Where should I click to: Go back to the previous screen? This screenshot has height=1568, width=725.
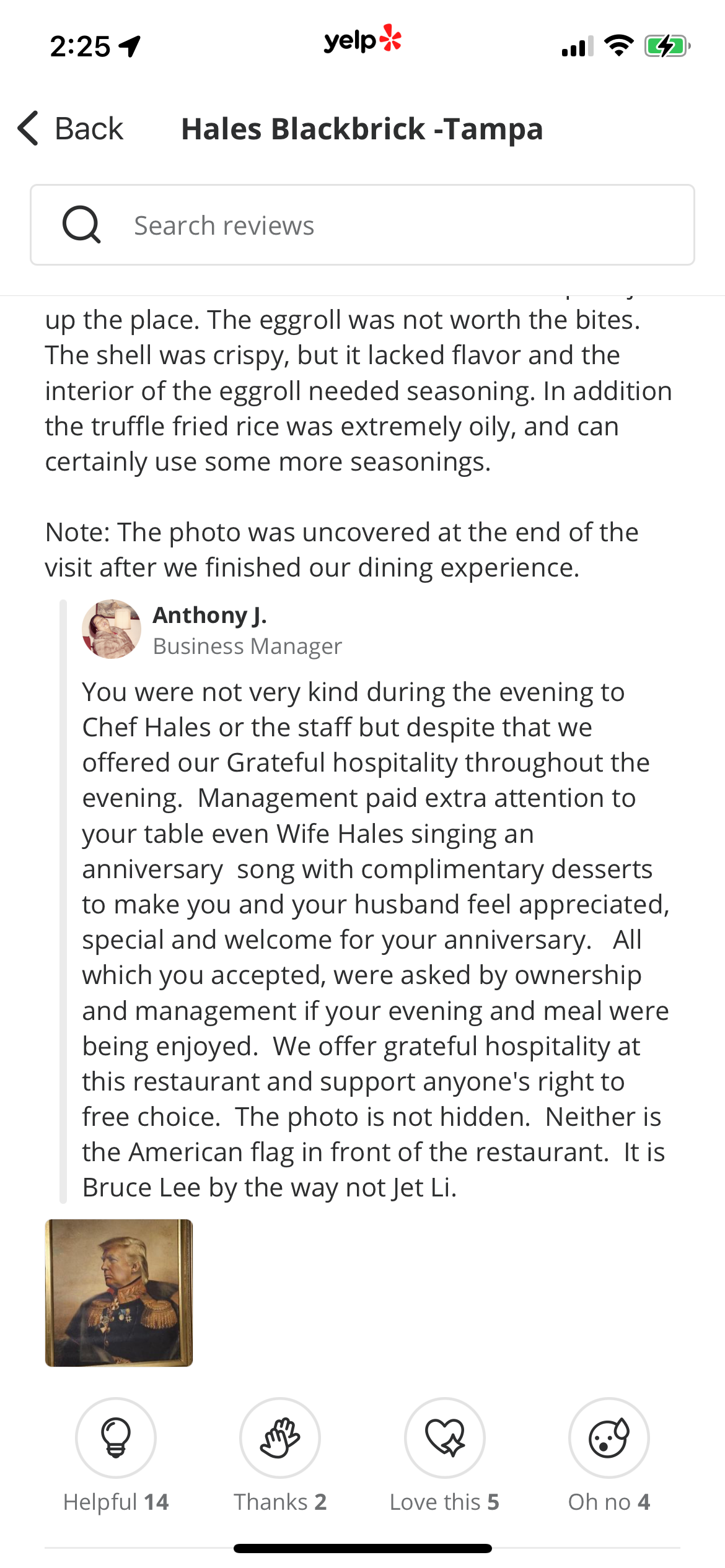[x=70, y=129]
